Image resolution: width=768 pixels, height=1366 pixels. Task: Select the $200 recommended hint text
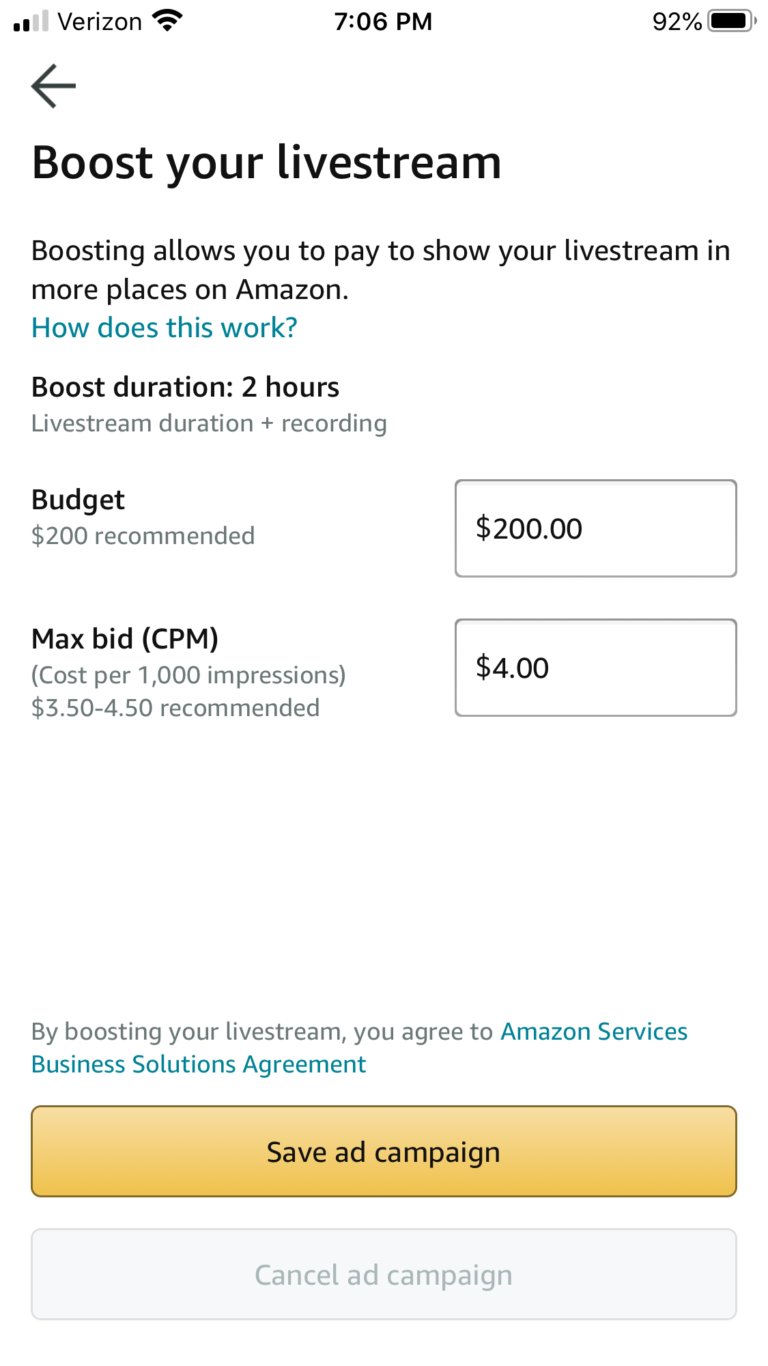pos(143,536)
